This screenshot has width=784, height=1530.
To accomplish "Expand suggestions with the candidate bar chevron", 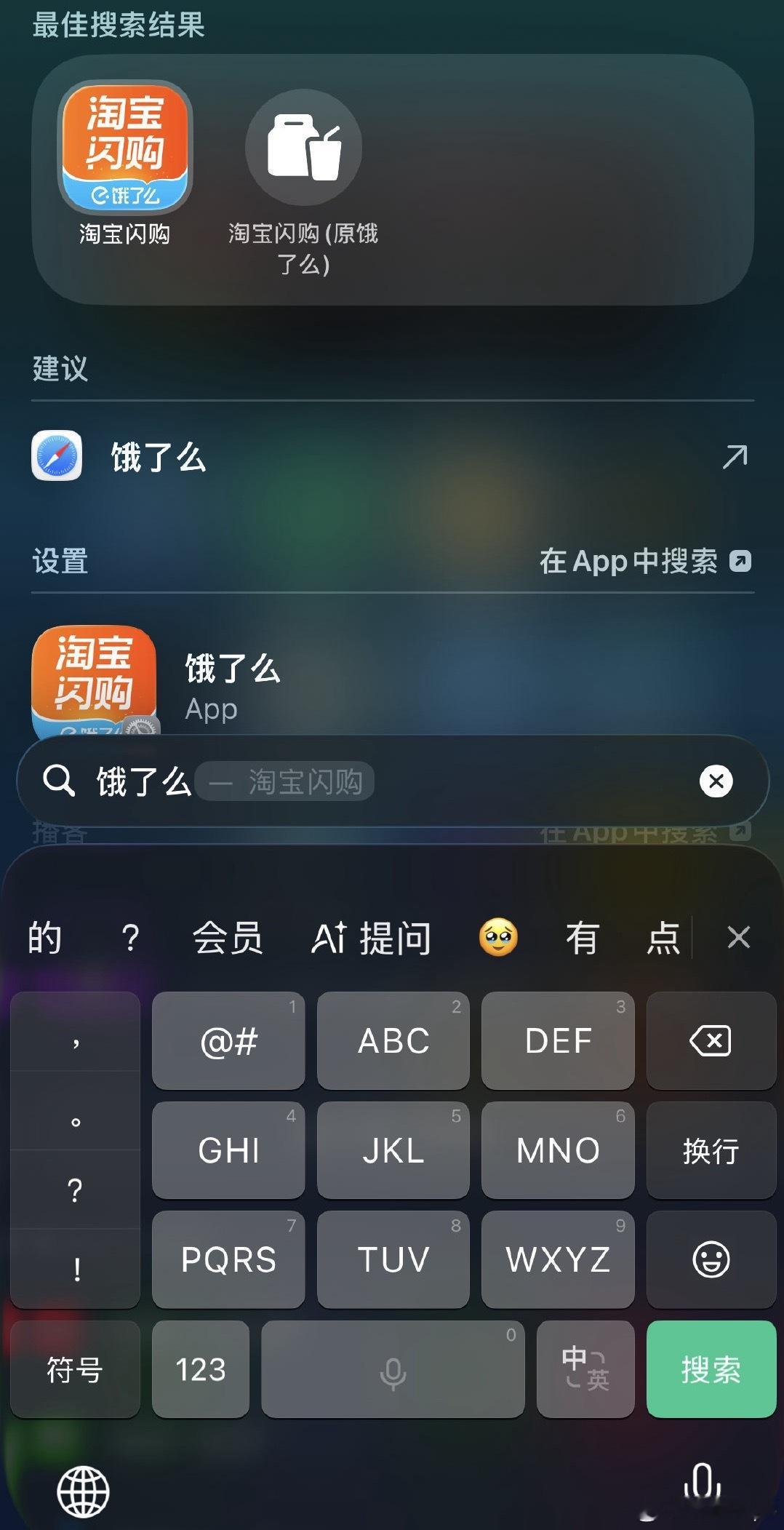I will coord(739,937).
